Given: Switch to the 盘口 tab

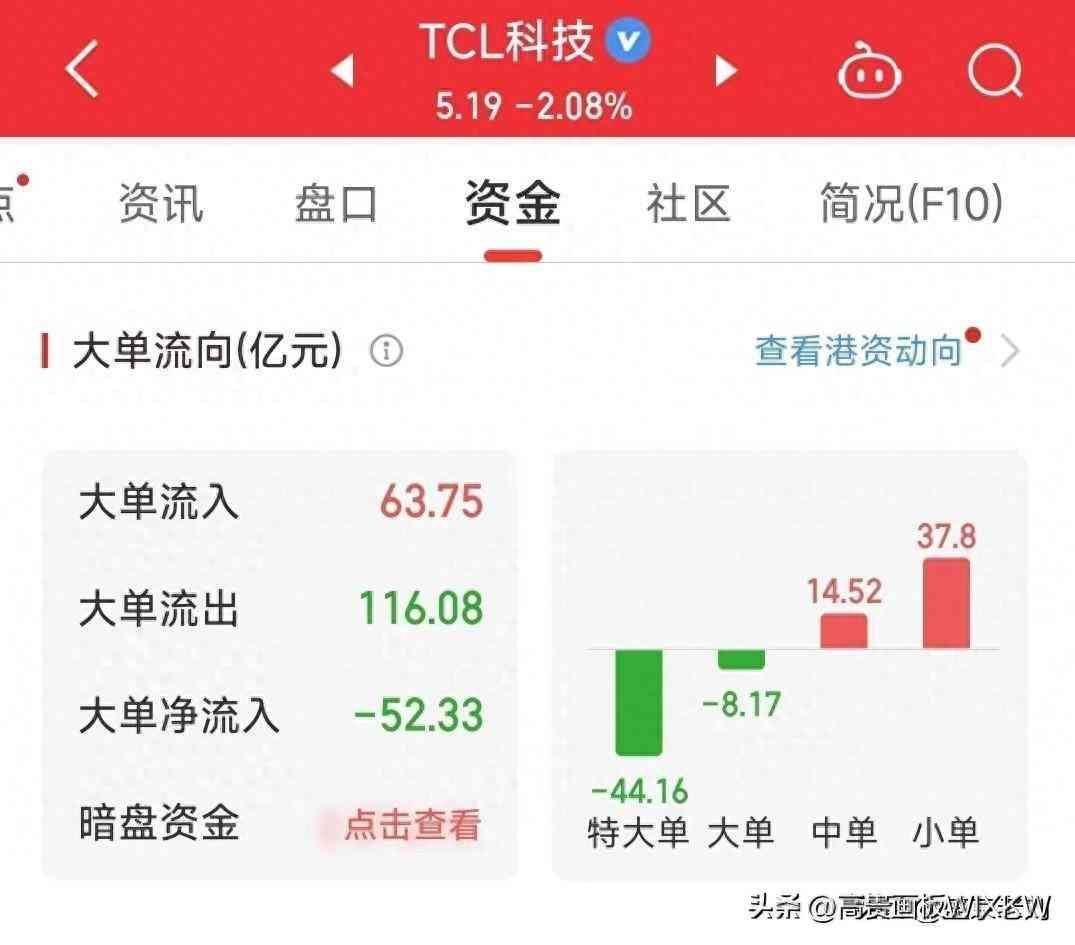Looking at the screenshot, I should (x=336, y=204).
